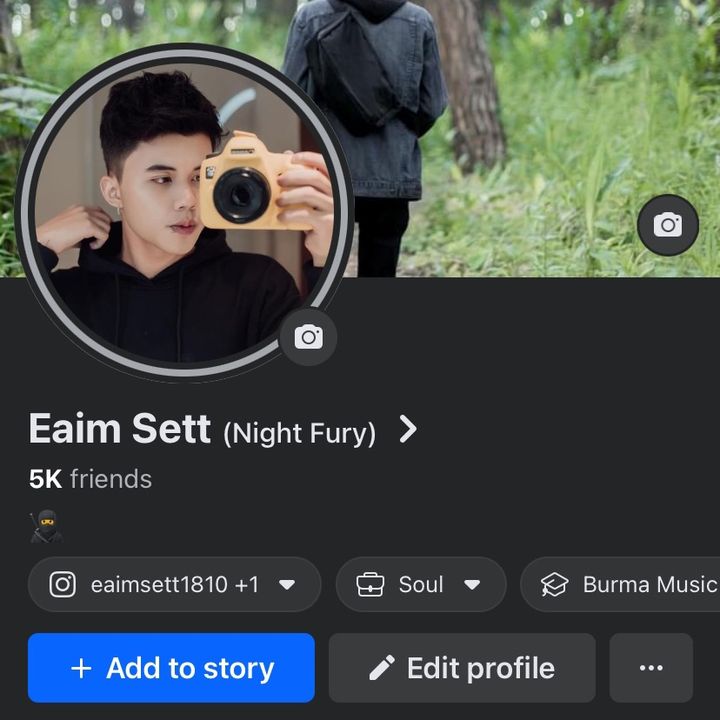Open Edit profile
720x720 pixels.
click(x=462, y=668)
